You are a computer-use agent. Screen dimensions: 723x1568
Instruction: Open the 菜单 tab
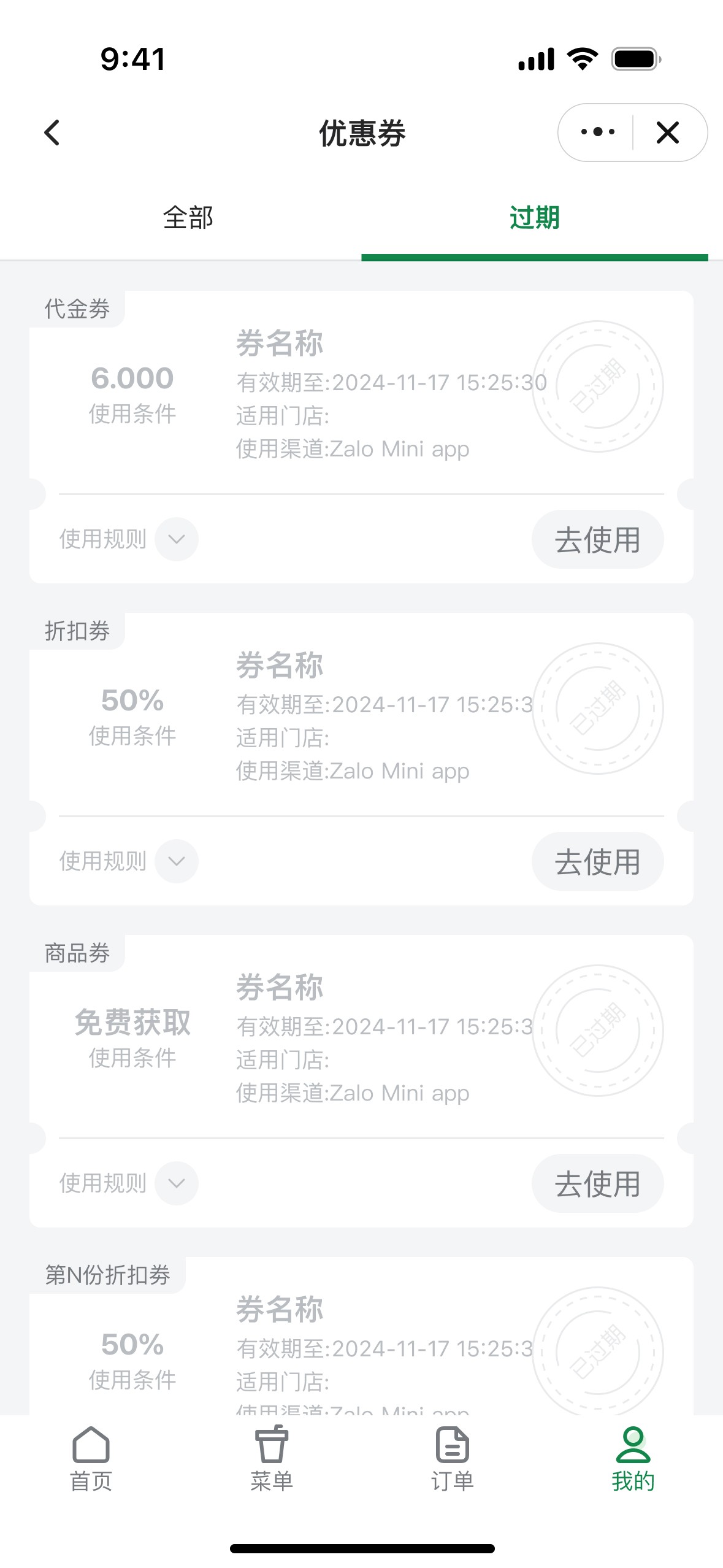pos(271,1459)
